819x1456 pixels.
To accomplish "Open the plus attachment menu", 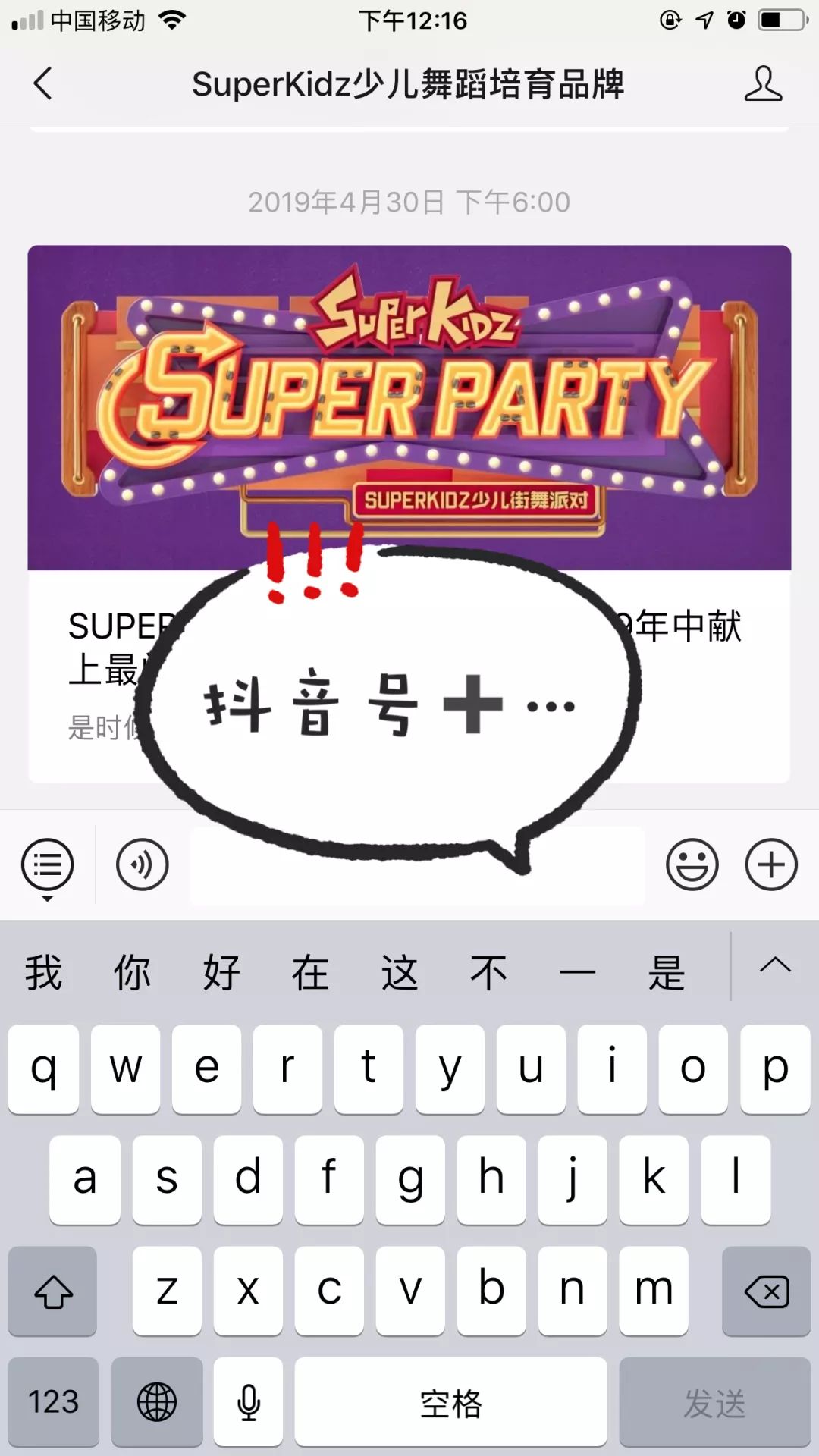I will coord(771,863).
